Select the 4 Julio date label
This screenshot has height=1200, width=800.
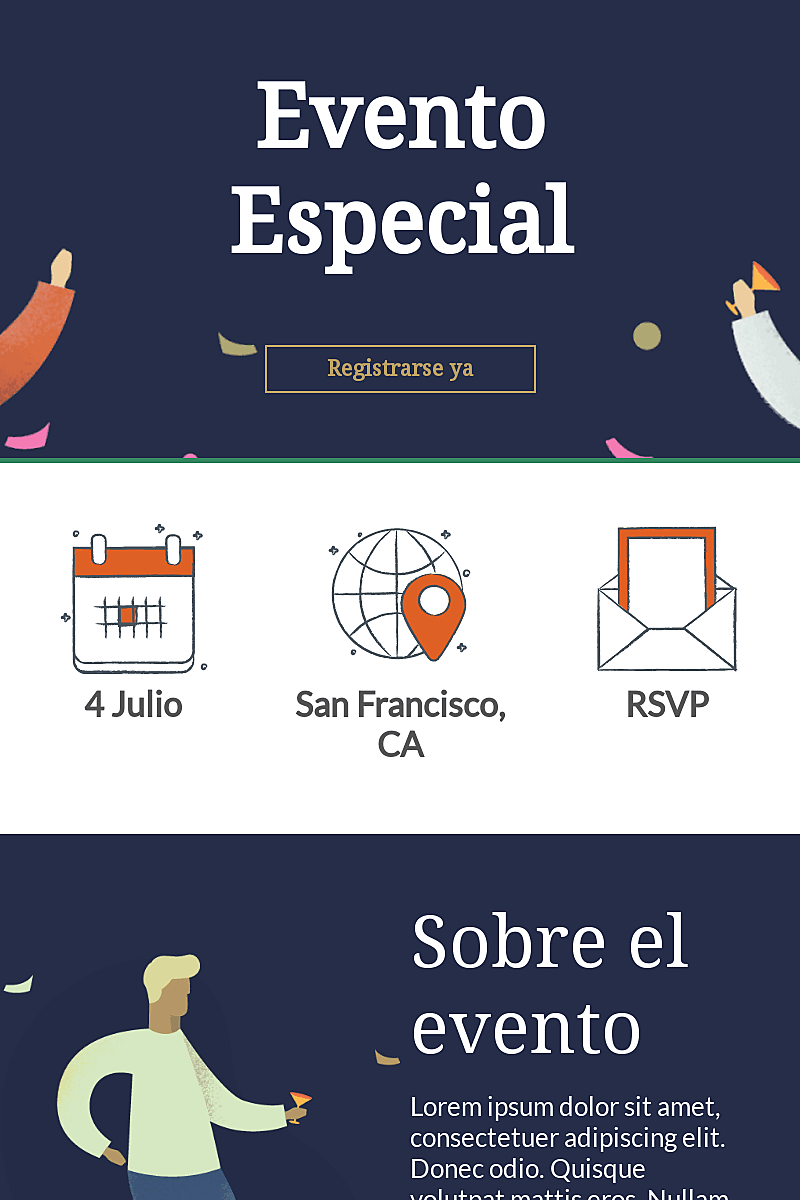133,705
